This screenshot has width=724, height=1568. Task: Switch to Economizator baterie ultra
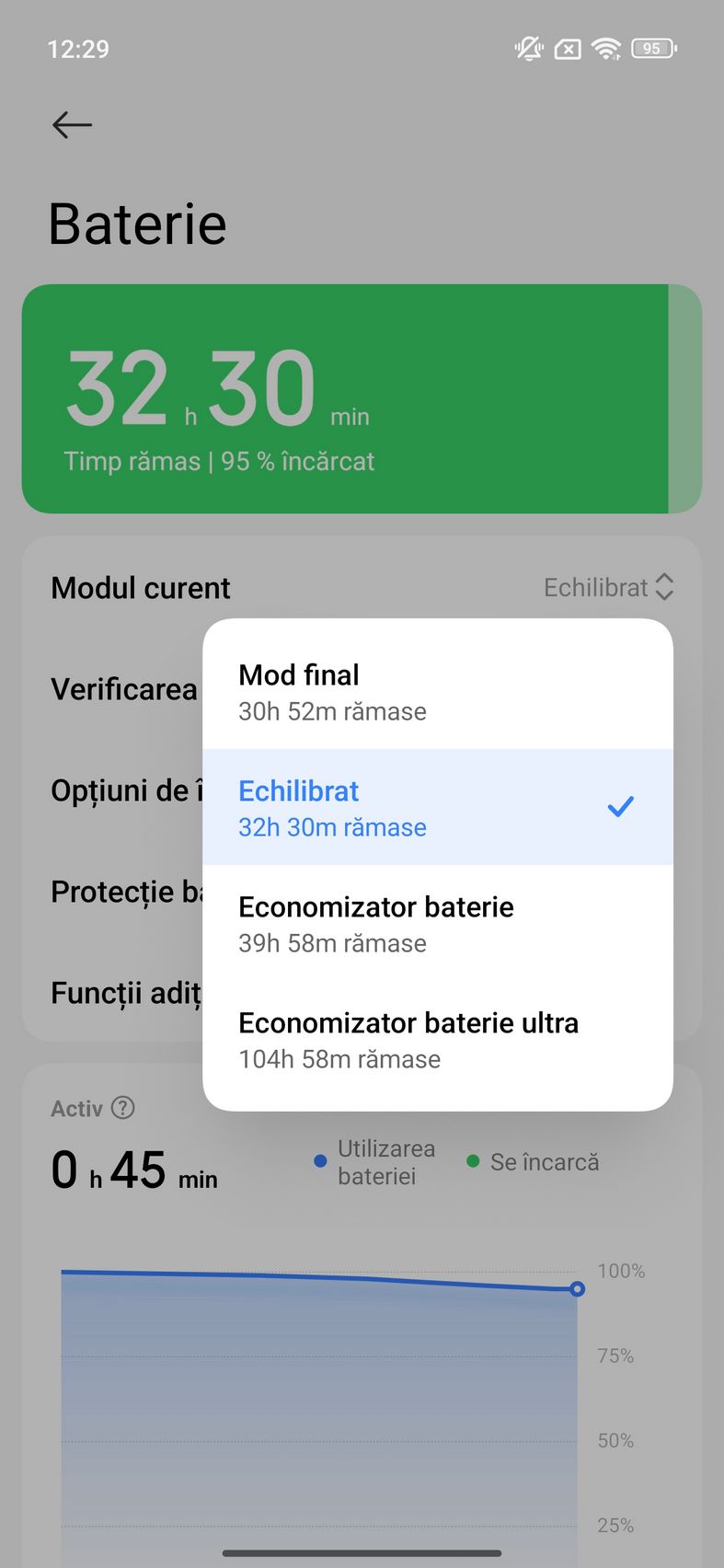click(x=438, y=1039)
